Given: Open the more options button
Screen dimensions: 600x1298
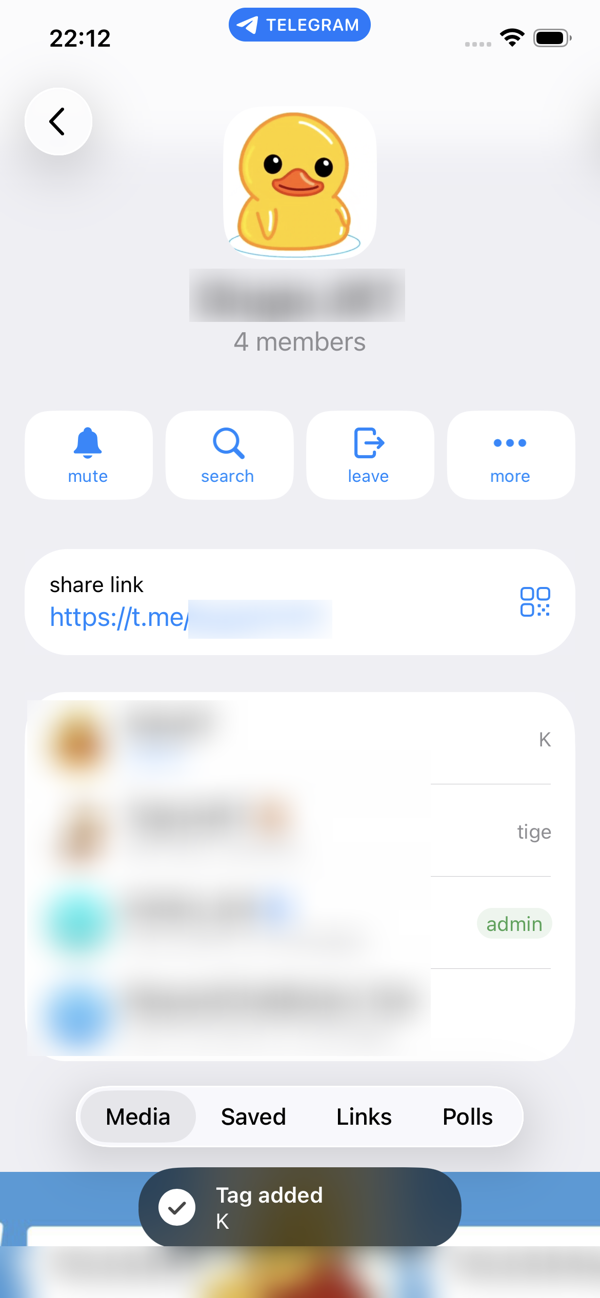Looking at the screenshot, I should pos(510,455).
